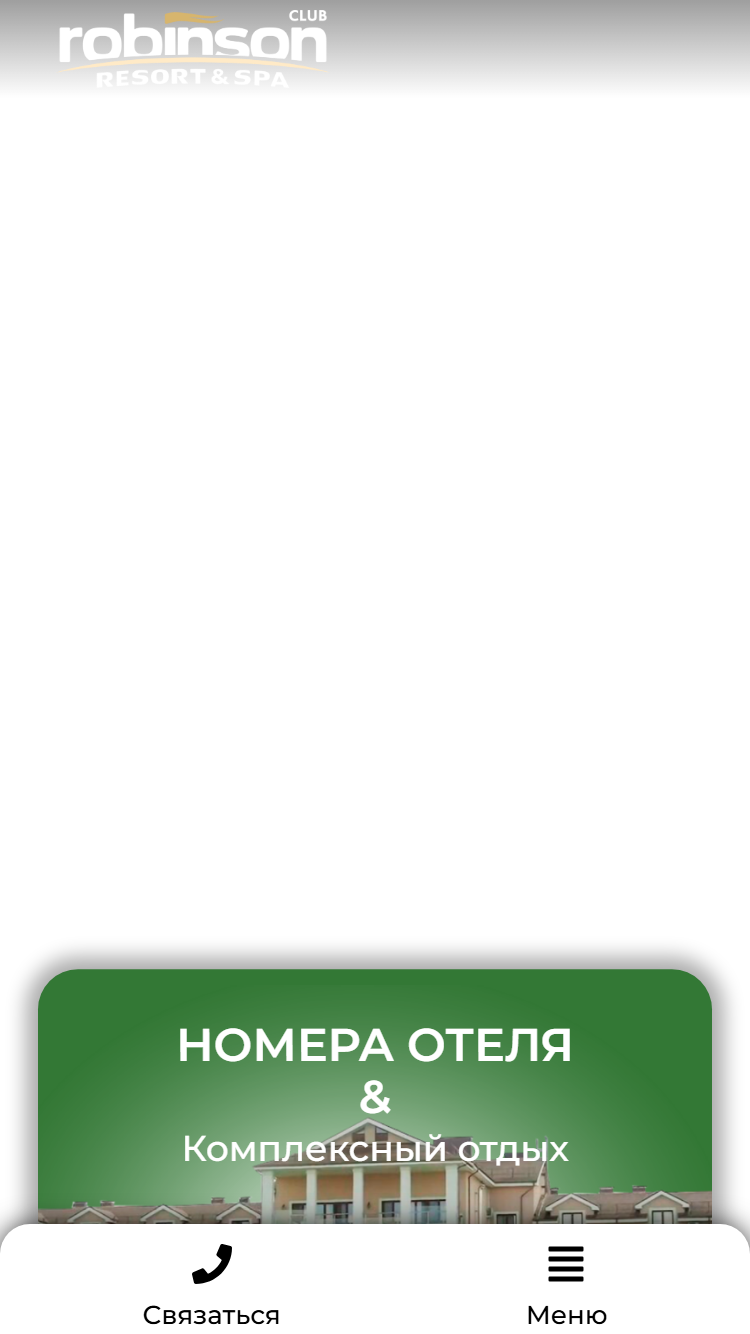Open the Меню hamburger menu
Image resolution: width=750 pixels, height=1334 pixels.
[566, 1285]
